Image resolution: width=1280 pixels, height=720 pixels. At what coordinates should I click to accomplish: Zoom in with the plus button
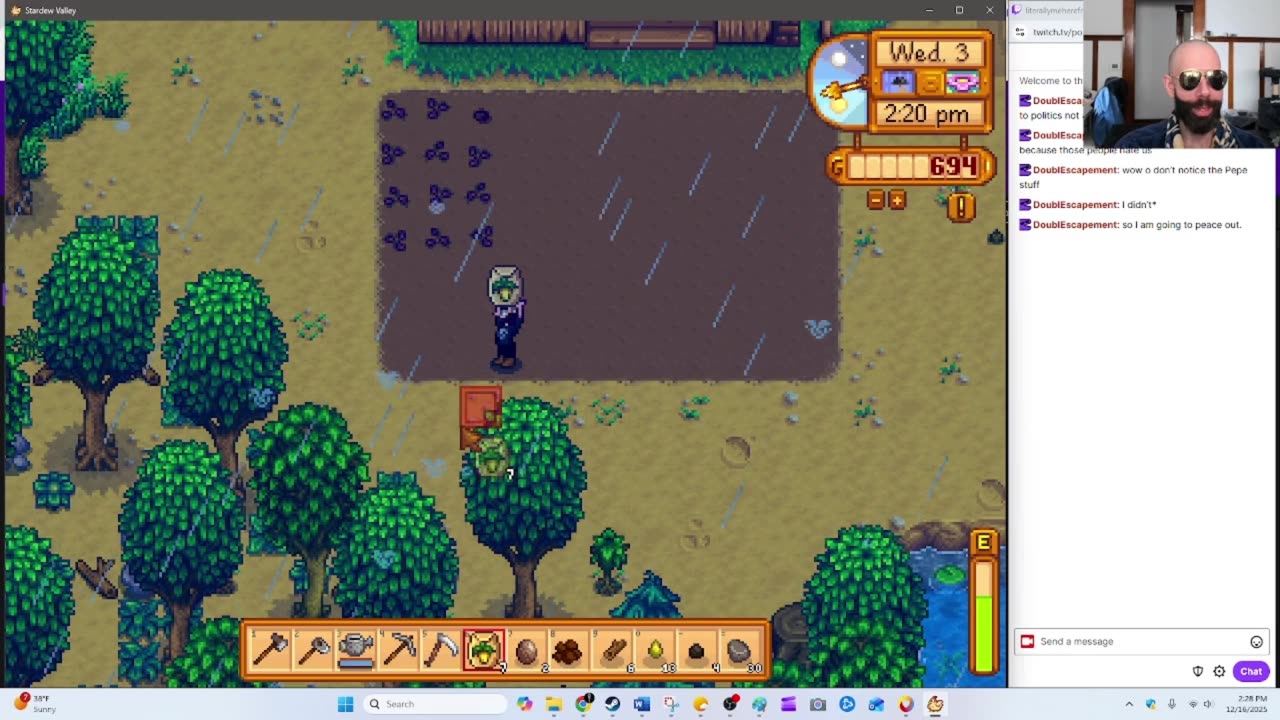click(x=897, y=200)
